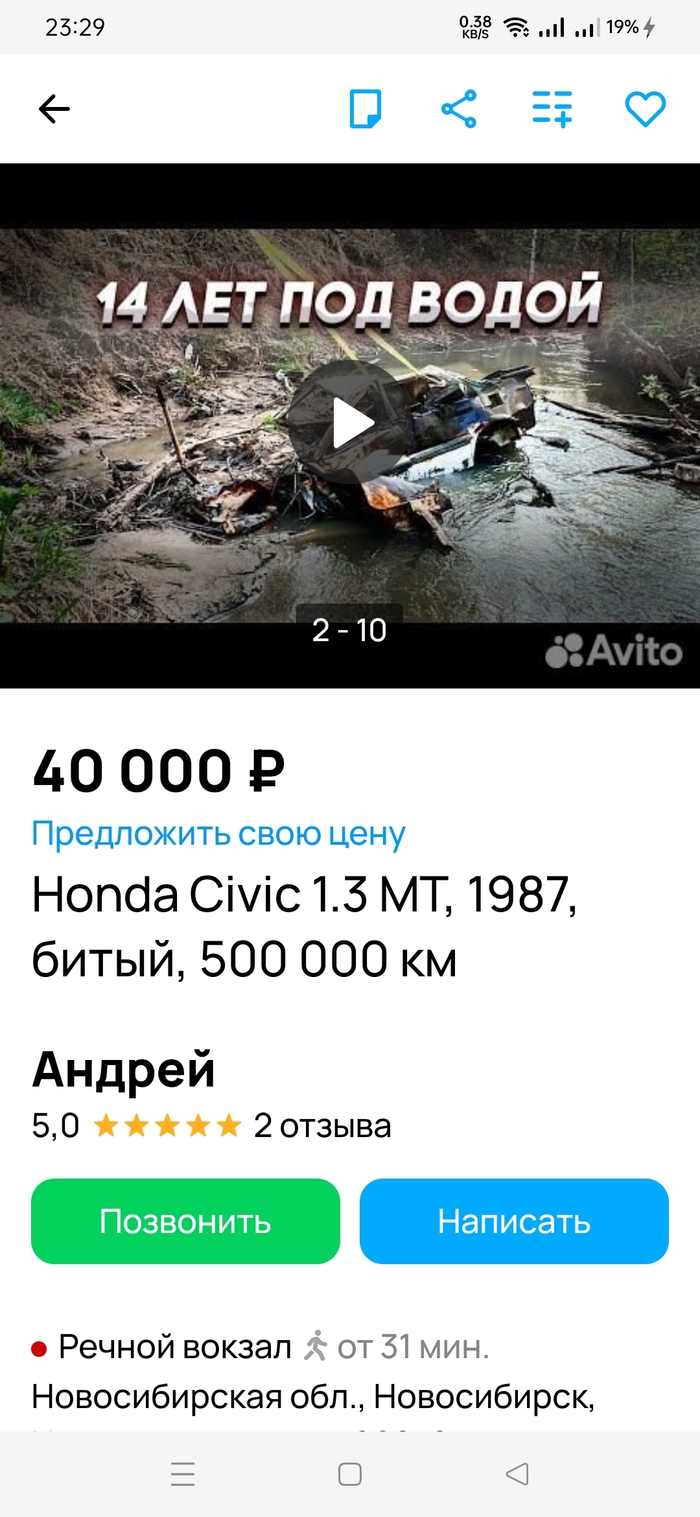Screen dimensions: 700x1517
Task: Call the seller with Позвонить
Action: (186, 1221)
